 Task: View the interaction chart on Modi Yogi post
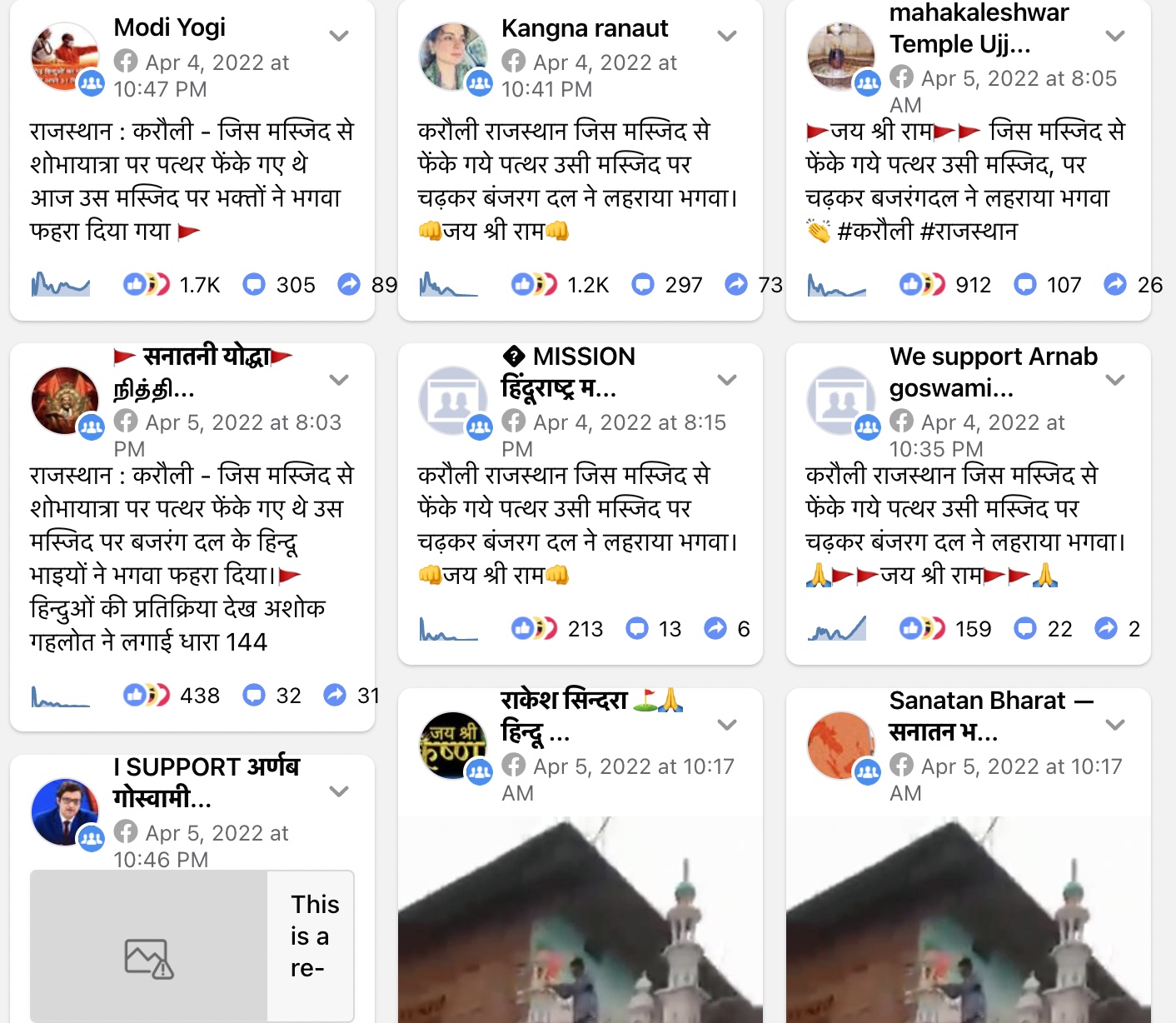pos(60,285)
